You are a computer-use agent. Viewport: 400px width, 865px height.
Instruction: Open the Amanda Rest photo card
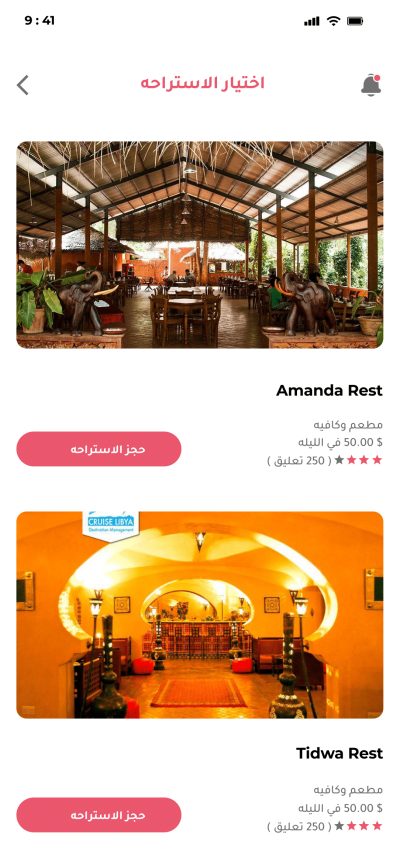coord(200,245)
